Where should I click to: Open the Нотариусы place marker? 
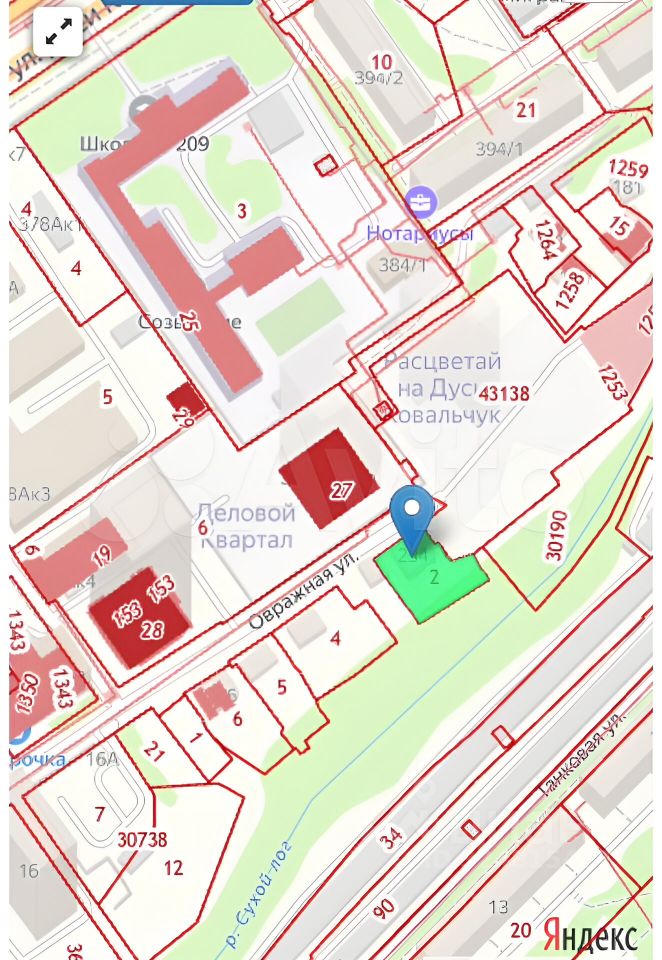pyautogui.click(x=422, y=203)
